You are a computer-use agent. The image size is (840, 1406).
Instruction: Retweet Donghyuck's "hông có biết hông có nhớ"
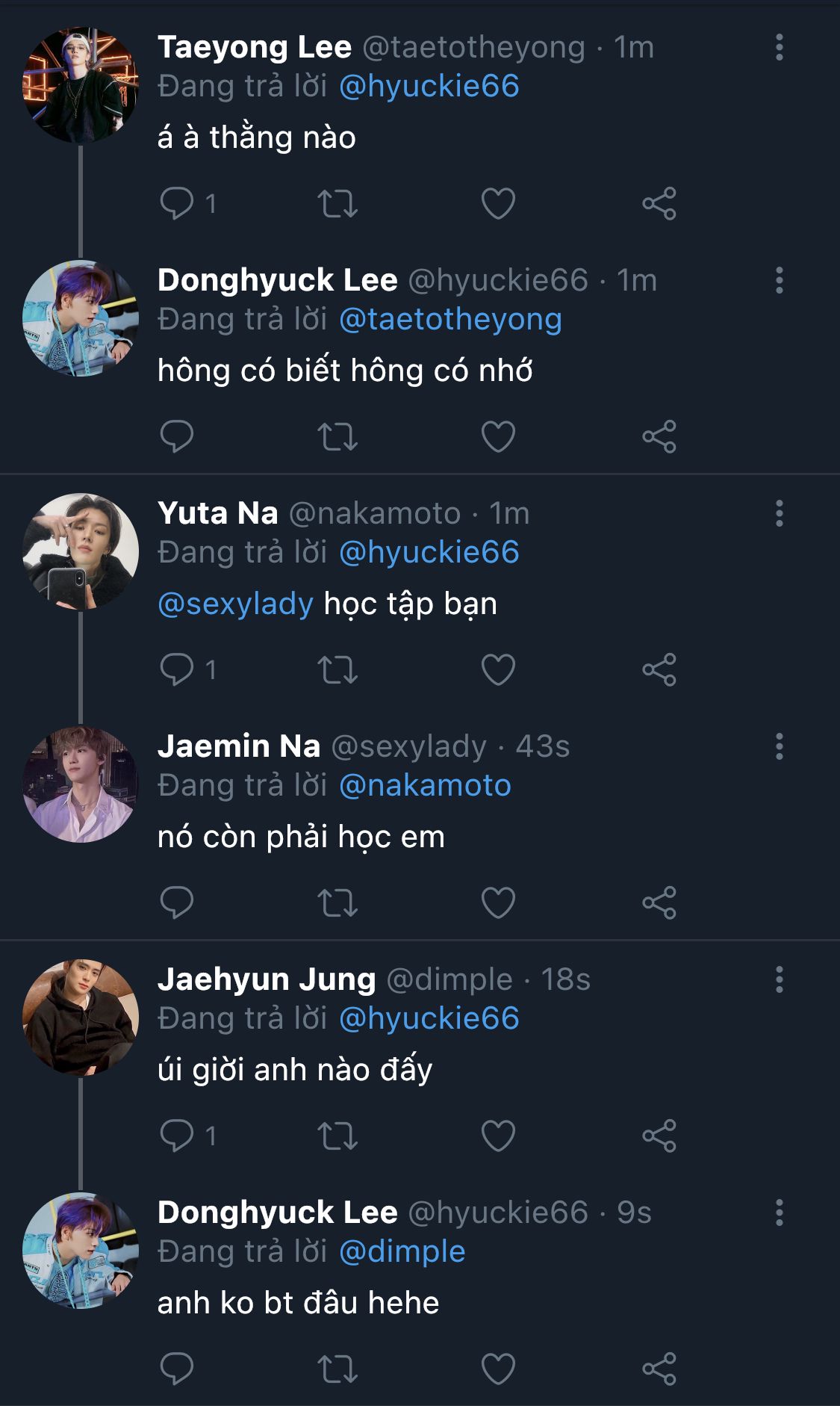coord(337,436)
